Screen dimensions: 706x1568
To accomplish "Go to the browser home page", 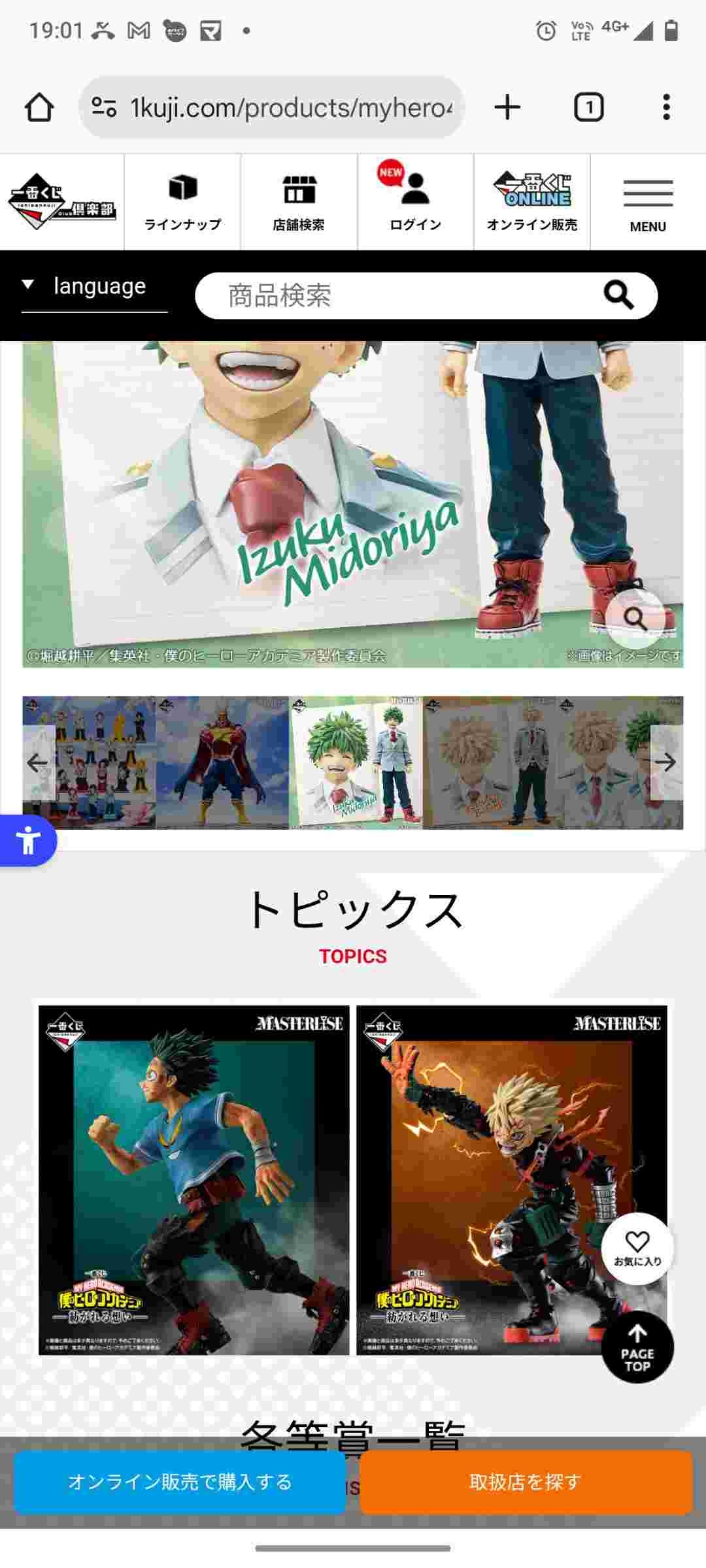I will click(39, 107).
